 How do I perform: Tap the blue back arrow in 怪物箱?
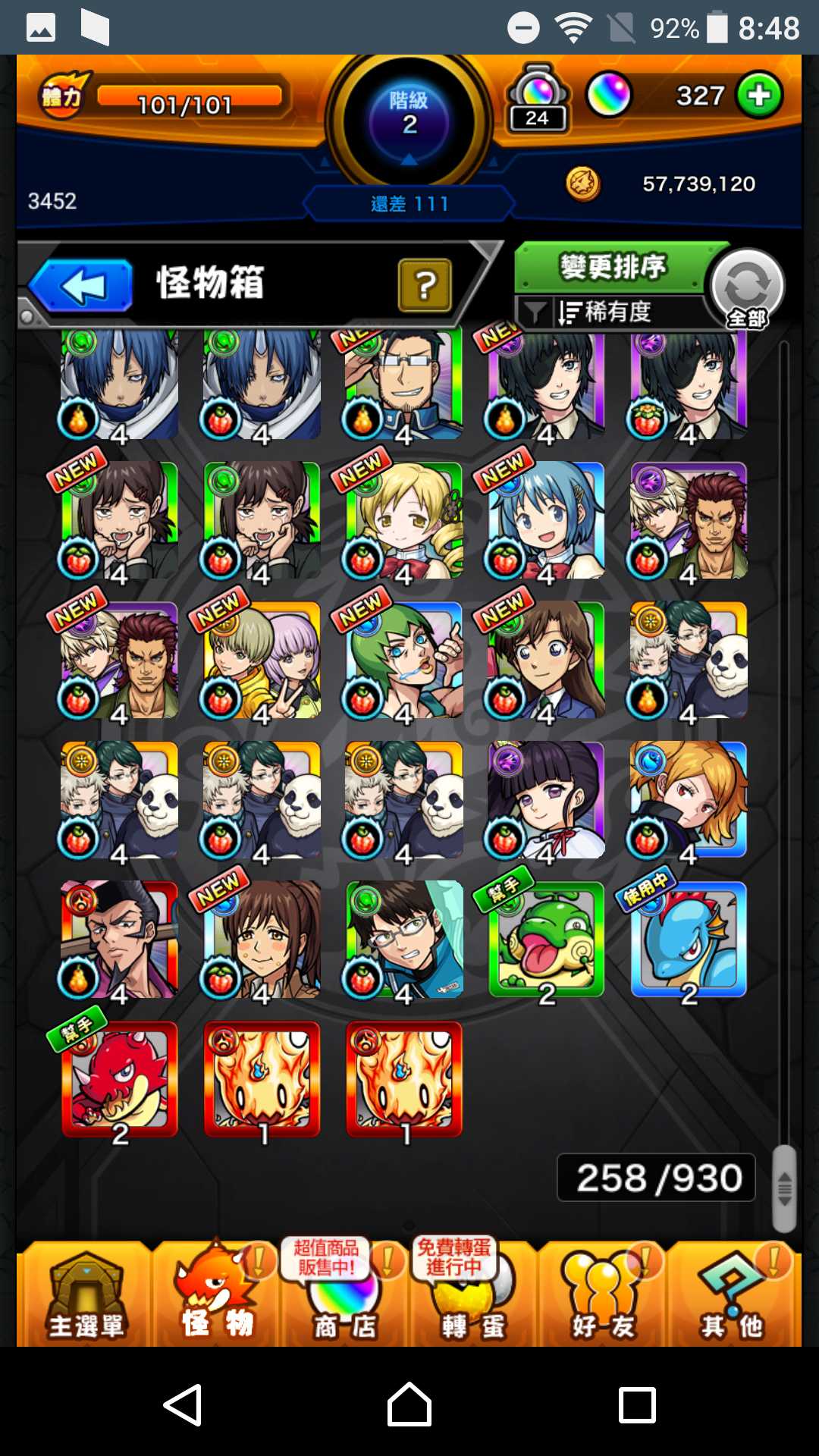82,286
